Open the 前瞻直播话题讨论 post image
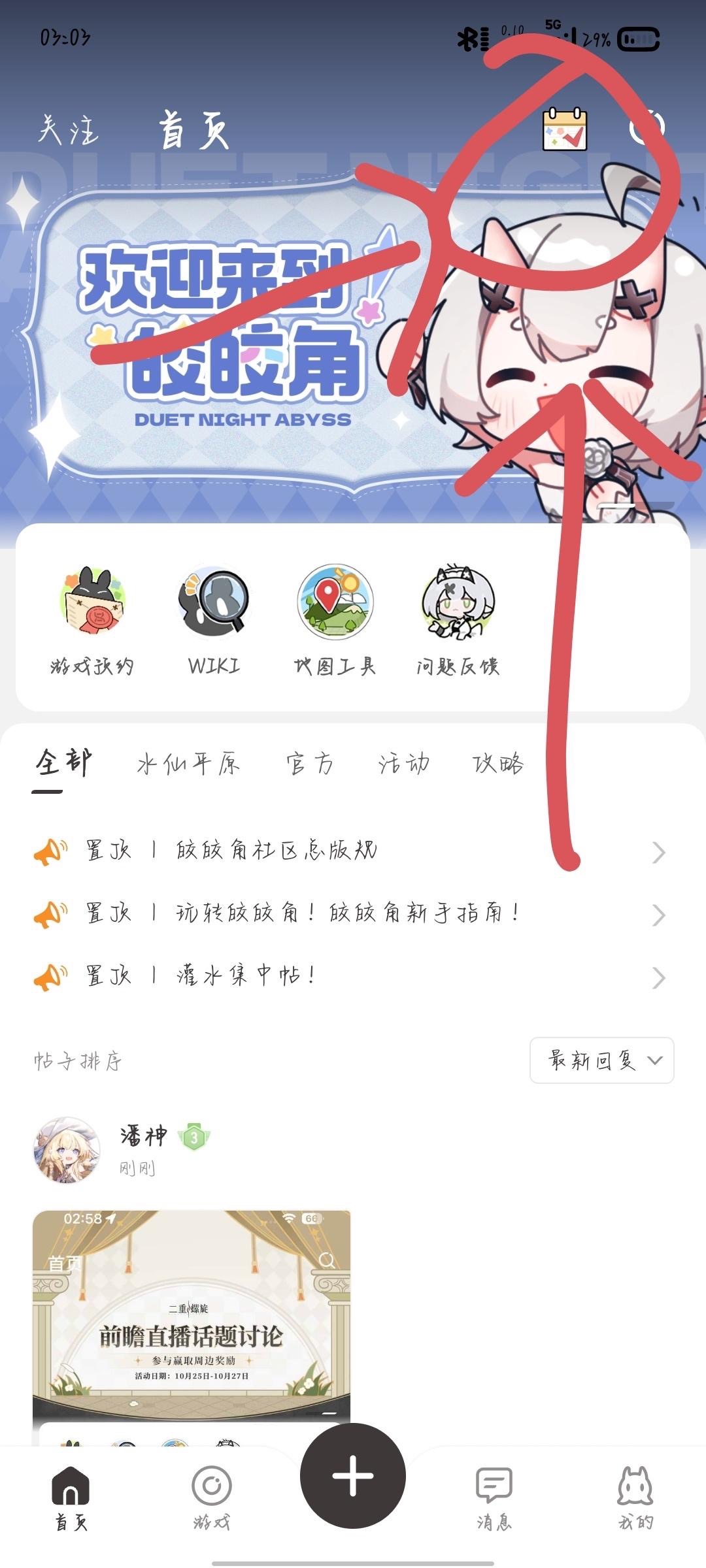The height and width of the screenshot is (1568, 706). pos(192,1313)
